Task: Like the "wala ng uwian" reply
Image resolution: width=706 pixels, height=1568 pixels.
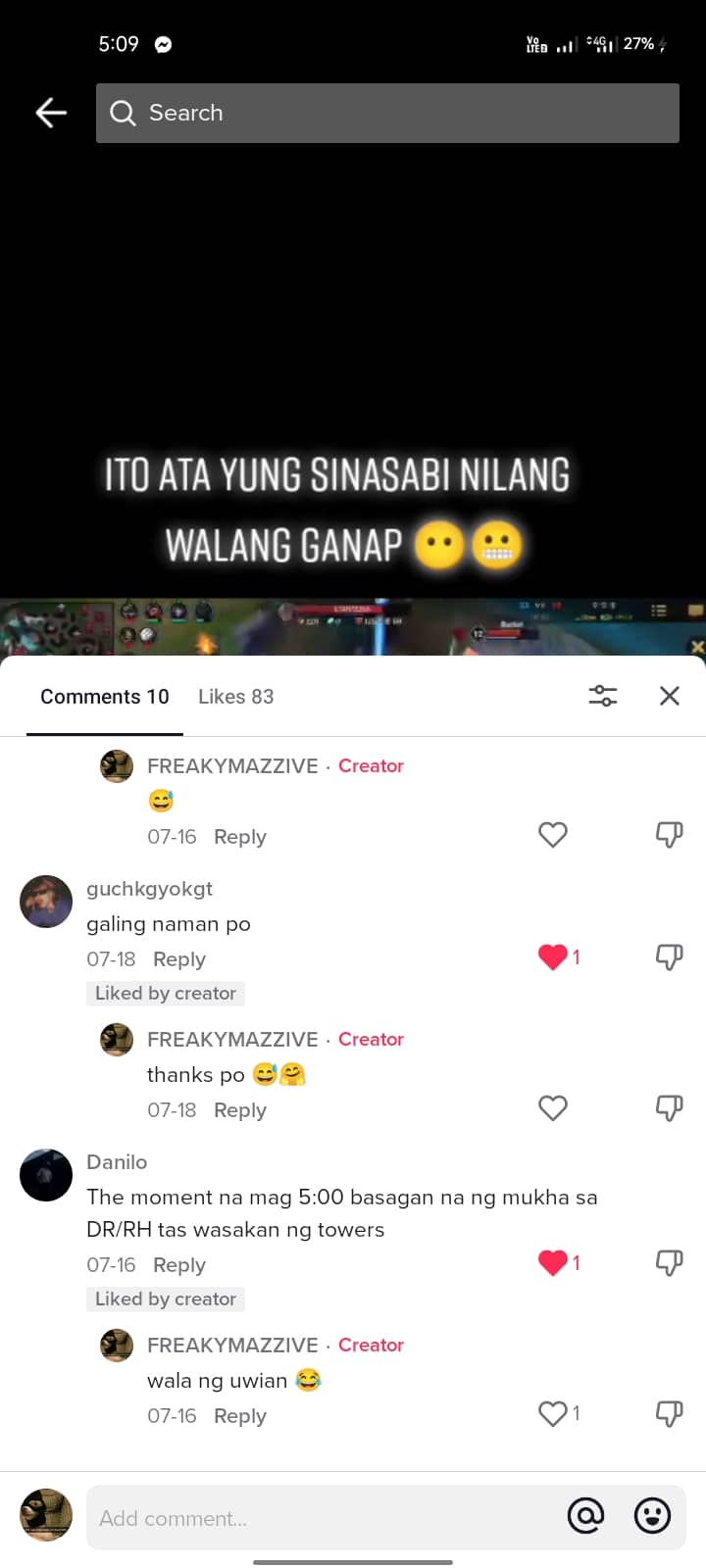Action: [553, 1413]
